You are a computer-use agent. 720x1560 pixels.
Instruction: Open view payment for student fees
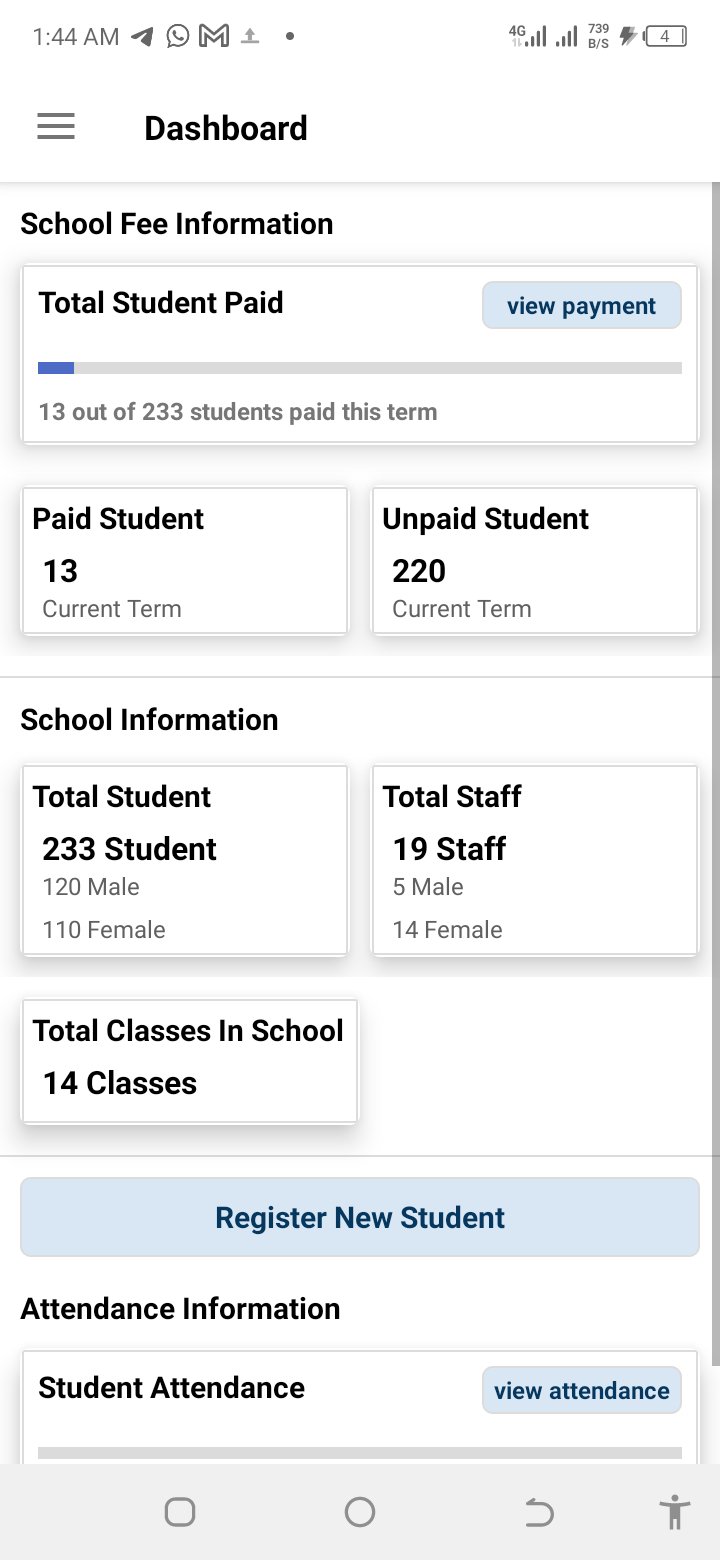[x=581, y=305]
